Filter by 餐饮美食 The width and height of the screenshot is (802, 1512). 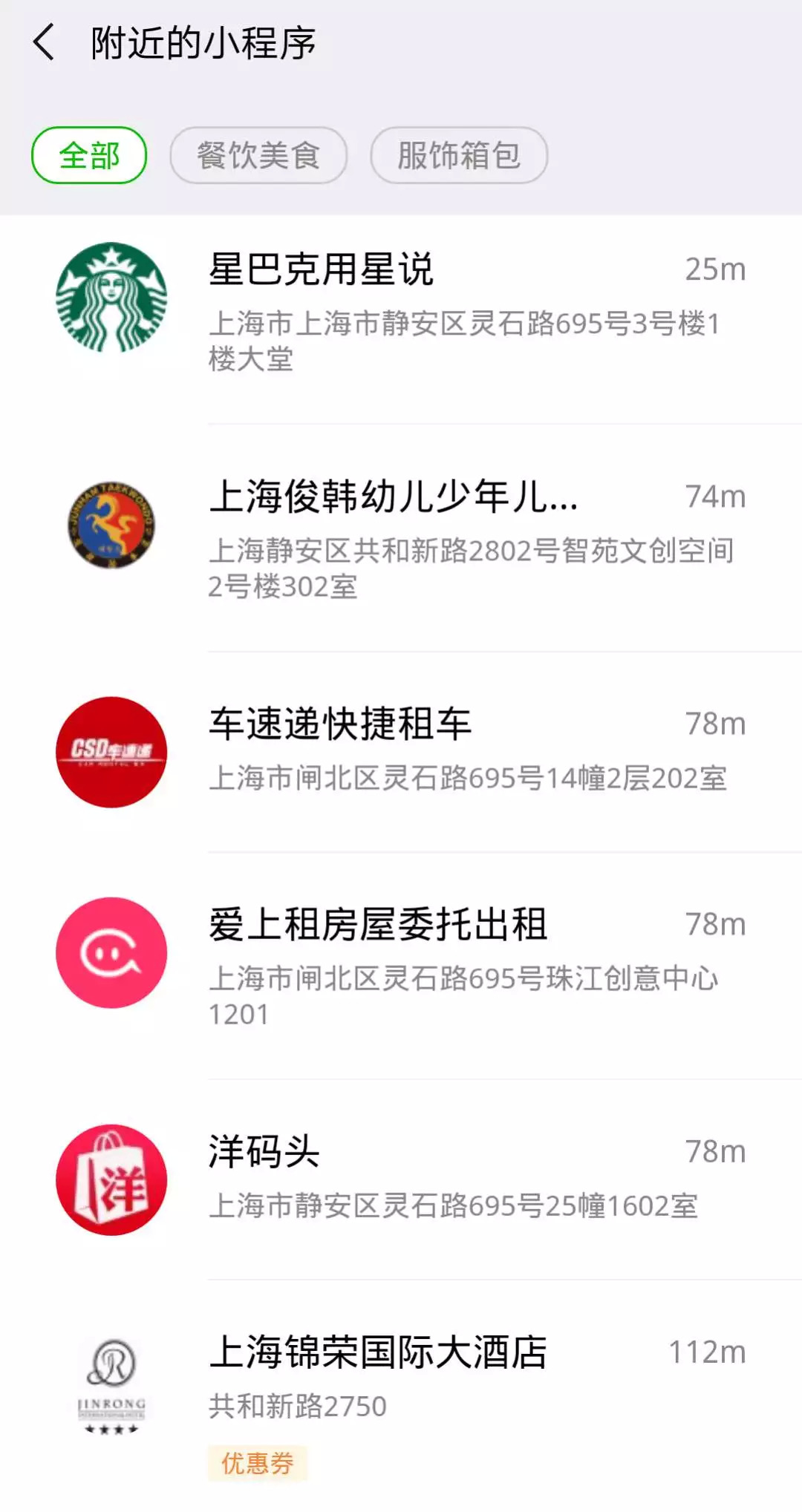(258, 155)
